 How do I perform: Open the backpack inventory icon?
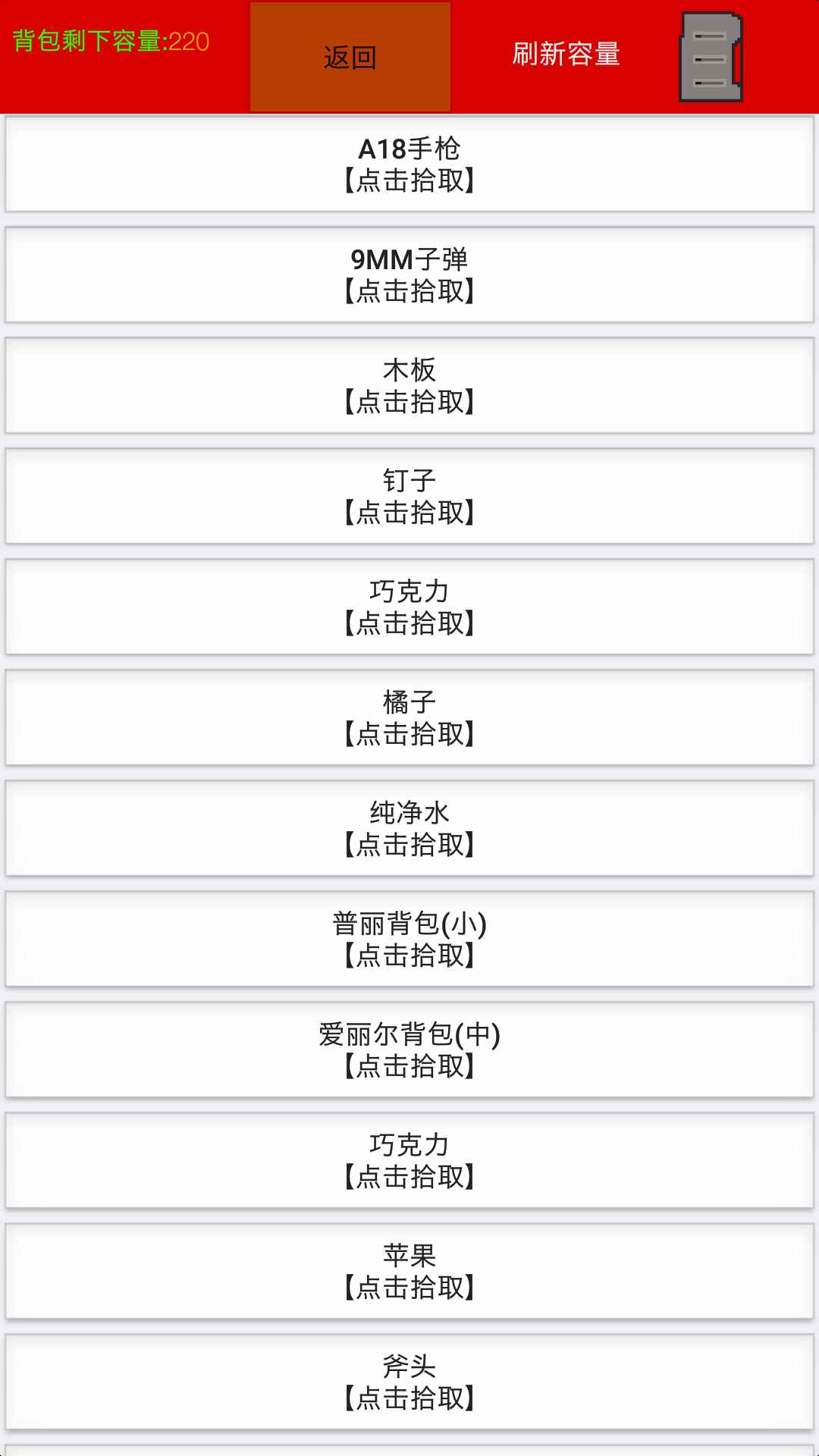pos(710,57)
